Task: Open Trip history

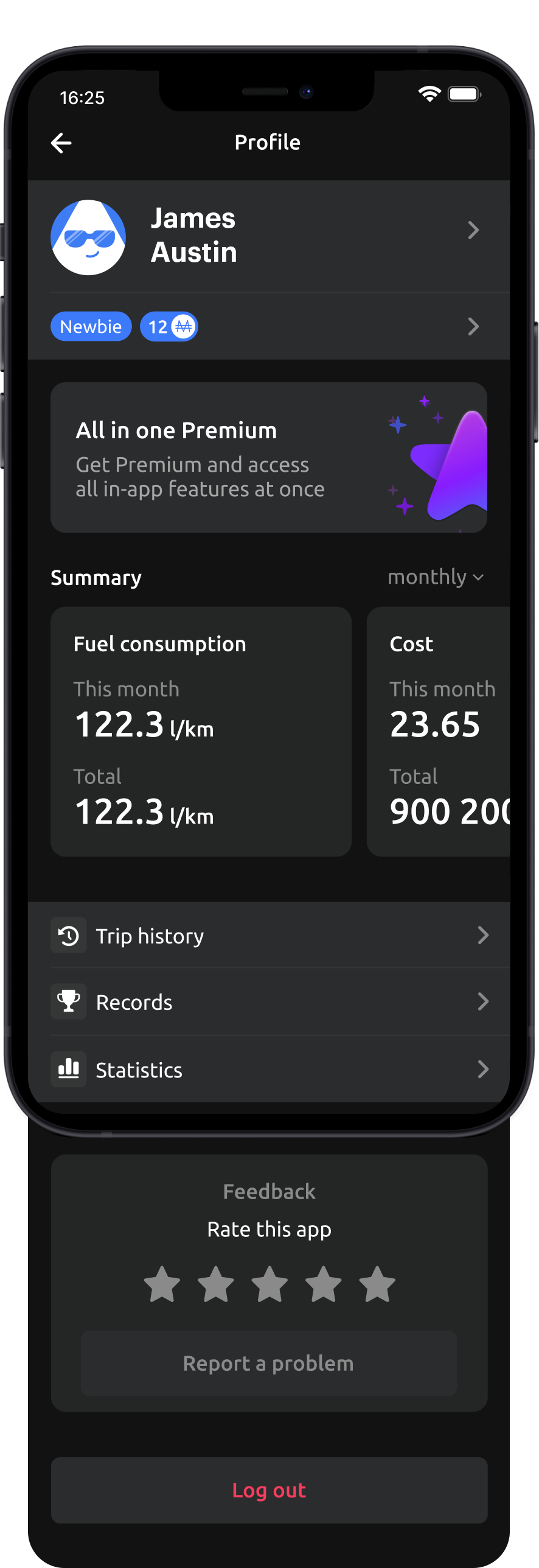Action: point(268,936)
